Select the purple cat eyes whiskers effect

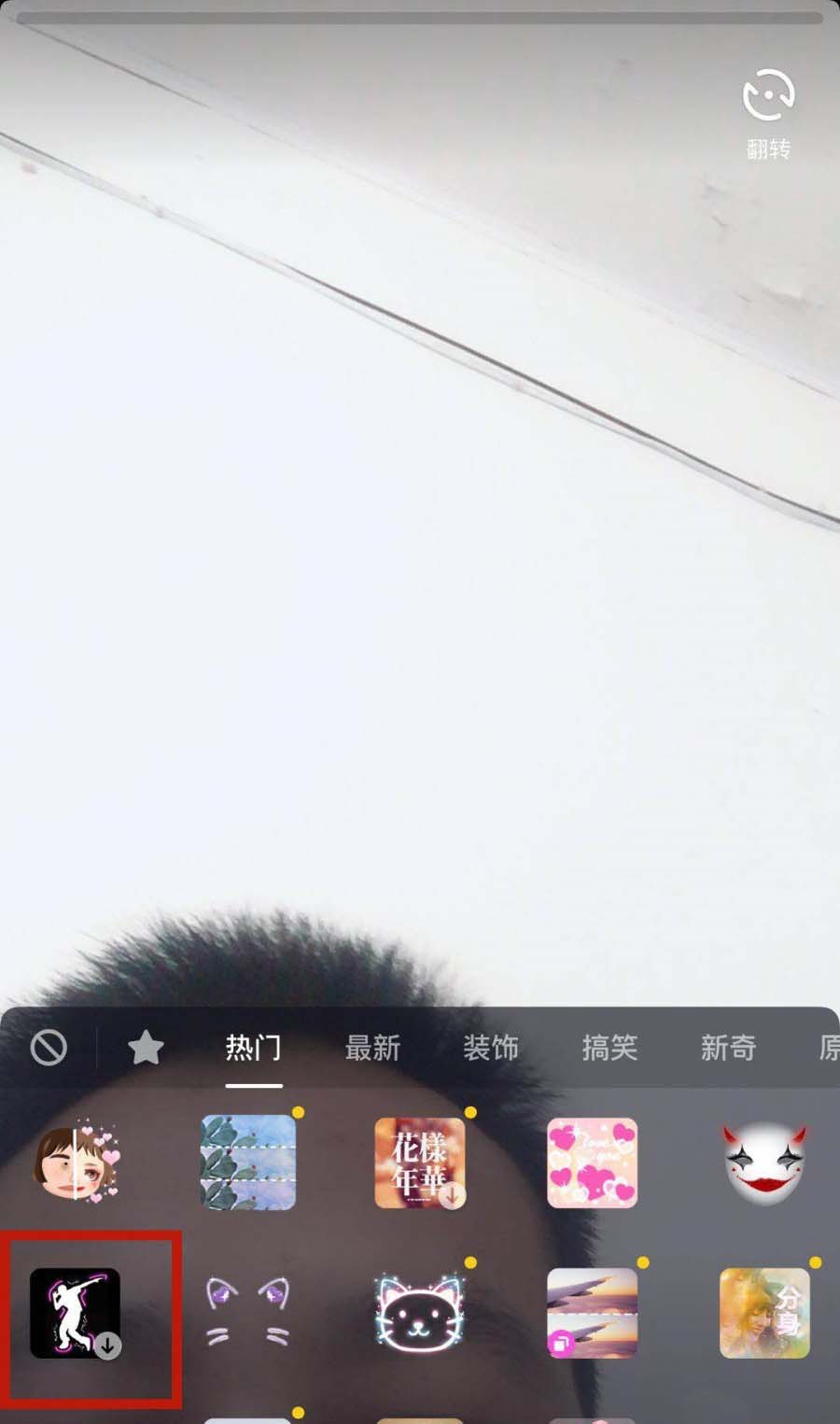point(248,1313)
